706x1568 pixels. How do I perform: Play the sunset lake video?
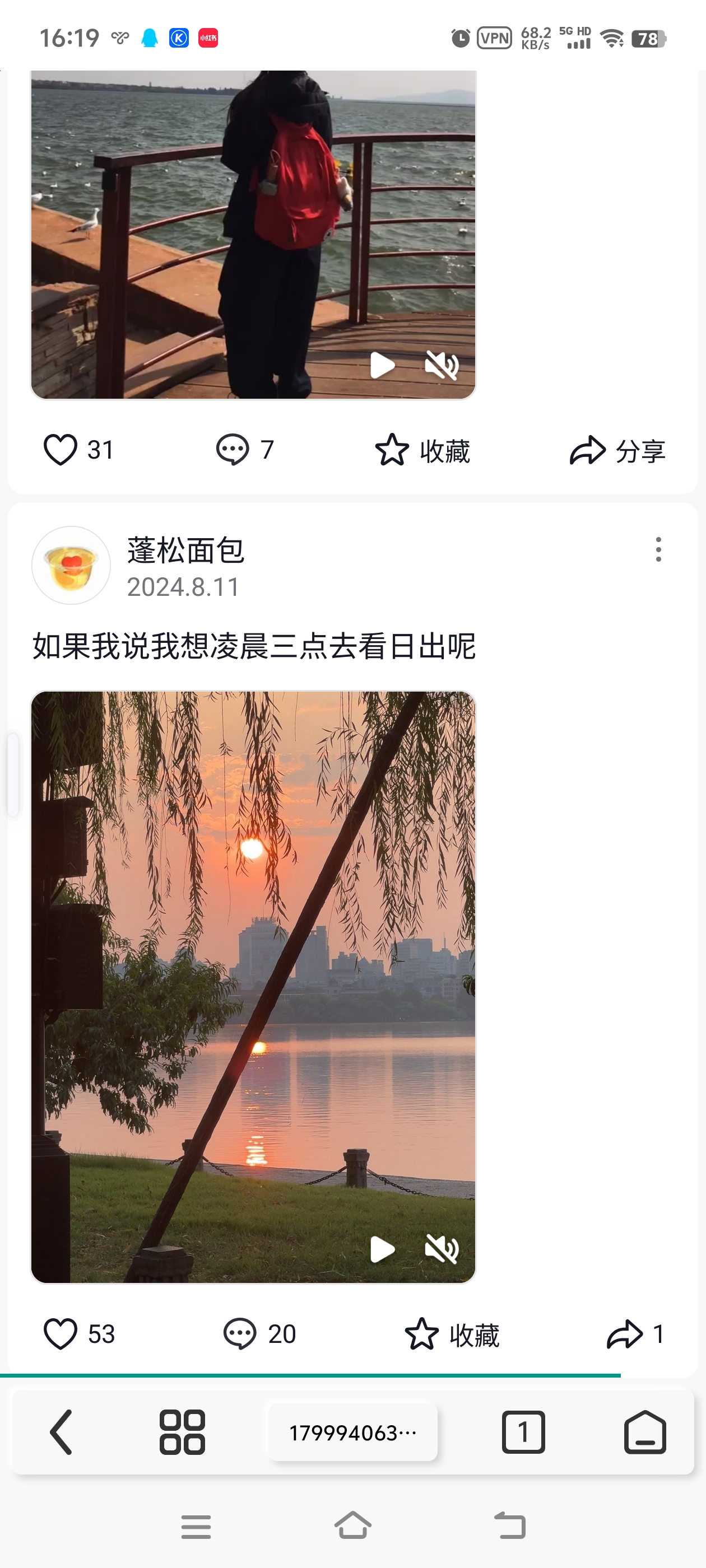click(x=383, y=1249)
